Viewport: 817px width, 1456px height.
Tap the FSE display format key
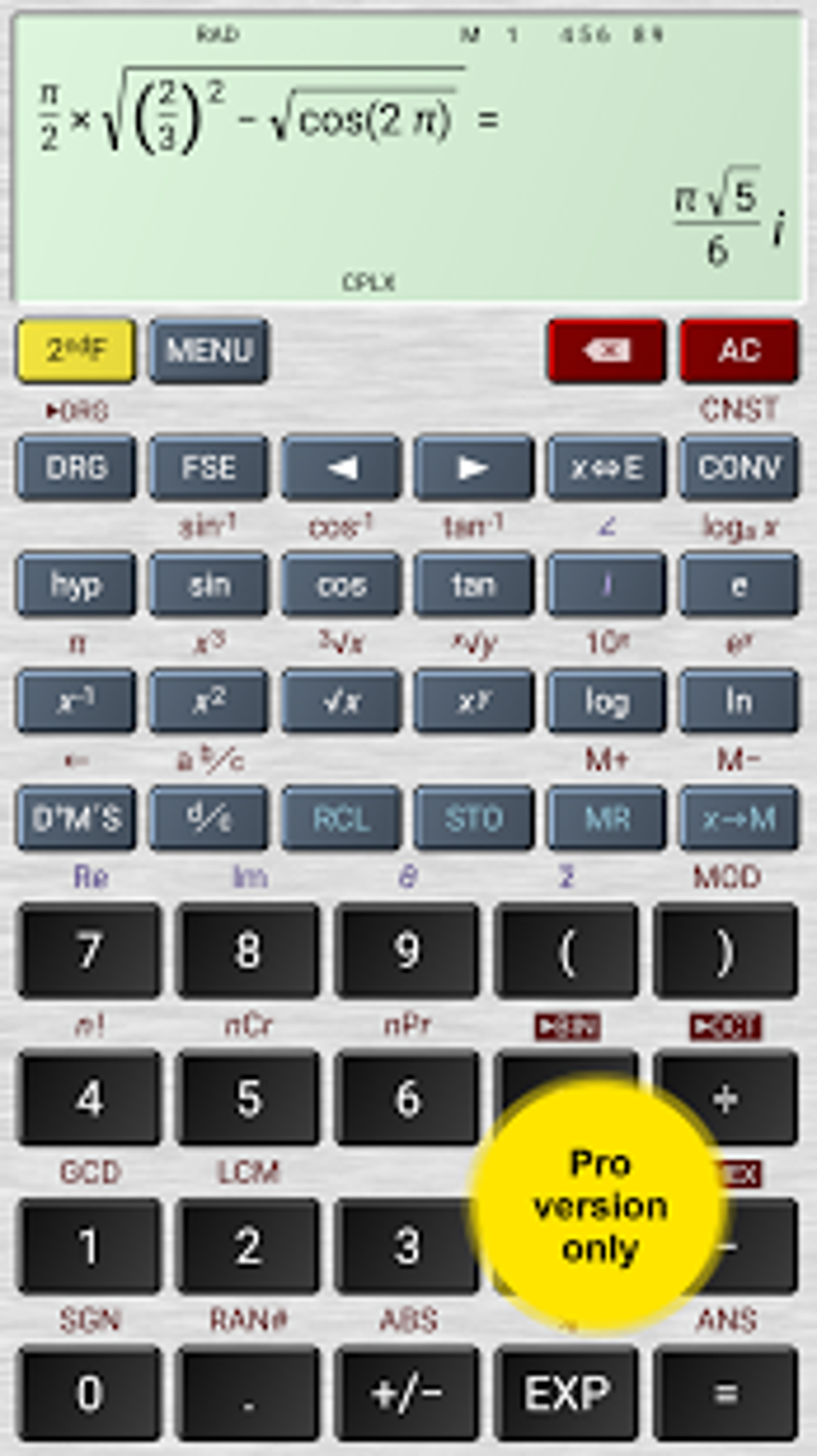(209, 467)
